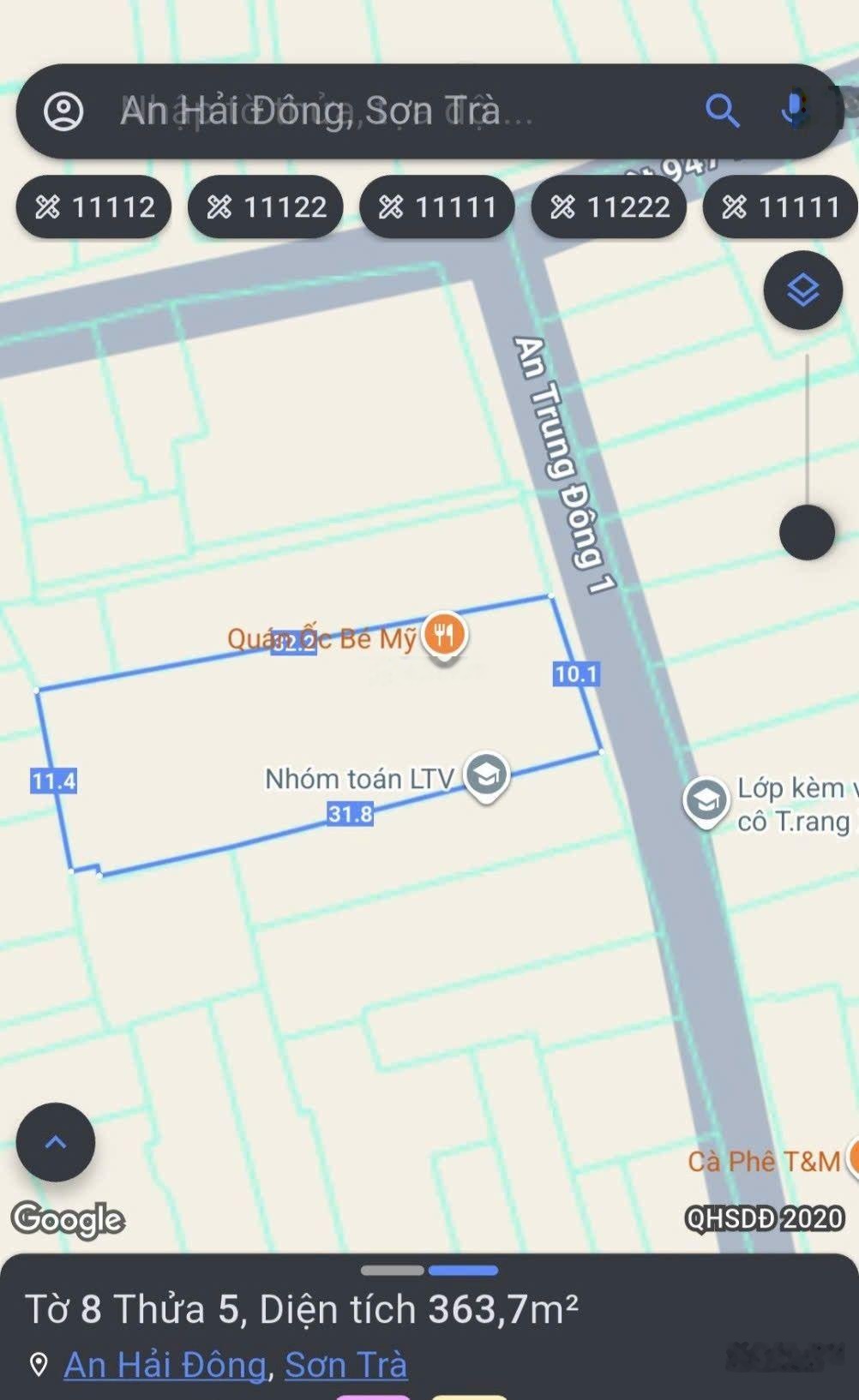859x1400 pixels.
Task: Open the map layers button
Action: coord(803,291)
